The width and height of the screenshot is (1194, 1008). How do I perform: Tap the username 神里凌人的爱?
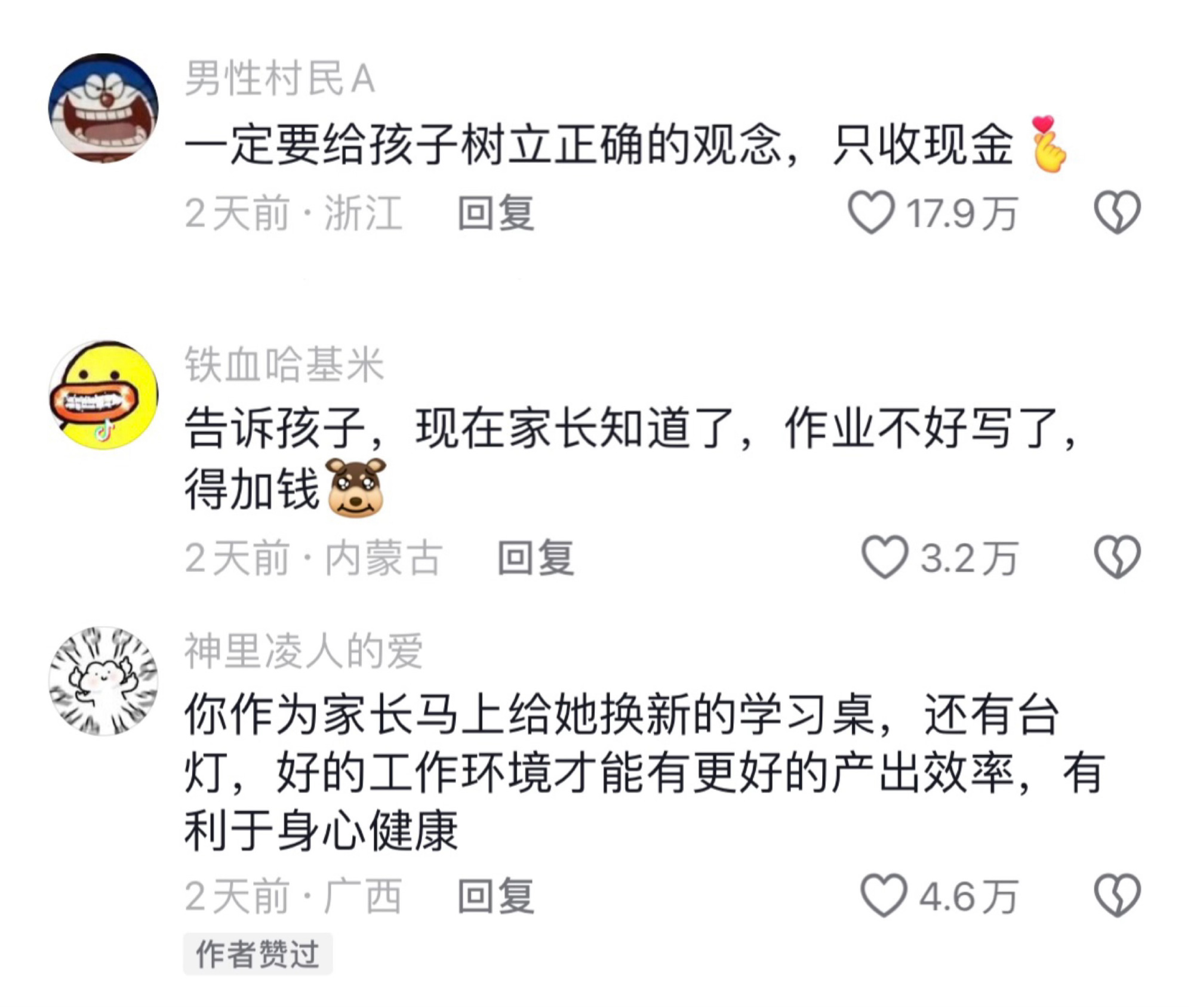click(303, 651)
